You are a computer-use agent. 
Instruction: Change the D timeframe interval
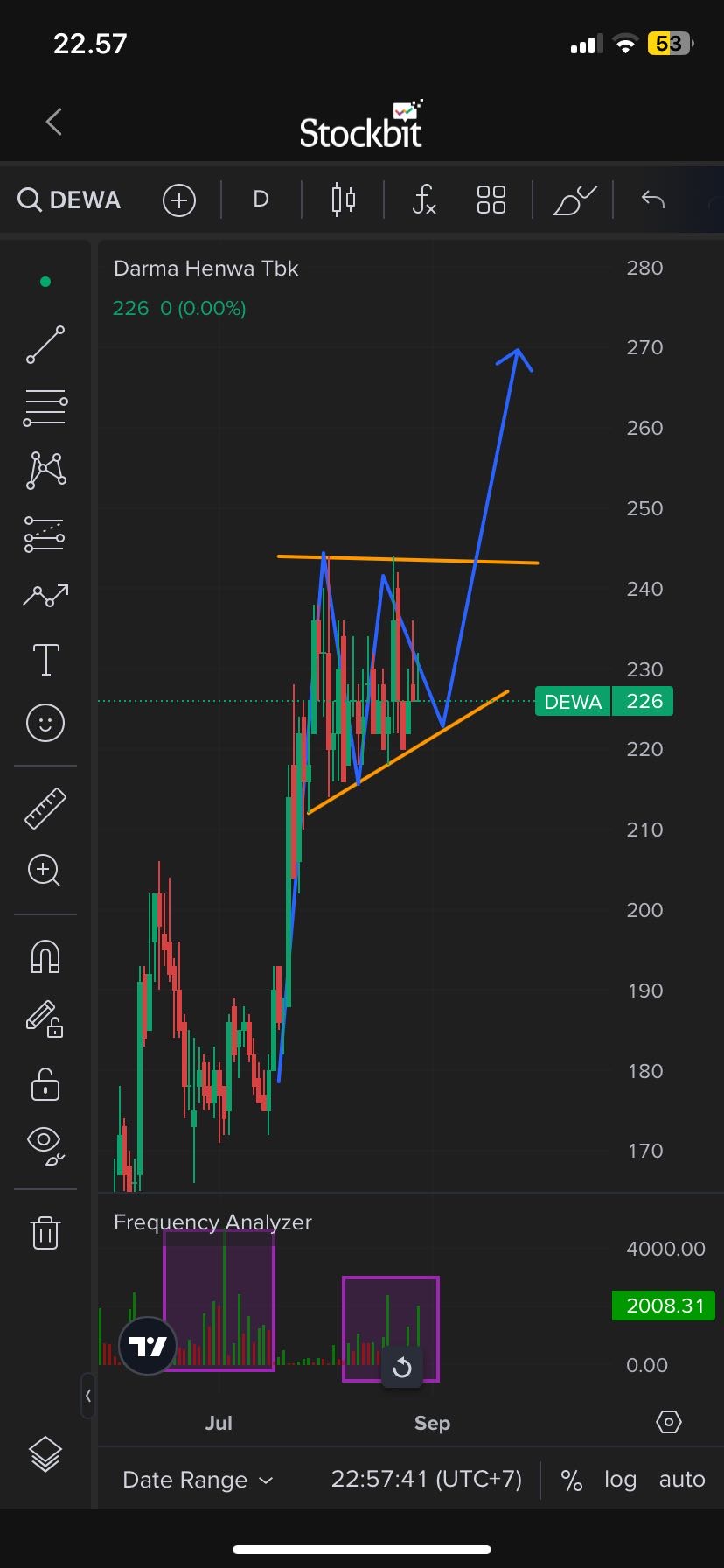click(x=261, y=199)
